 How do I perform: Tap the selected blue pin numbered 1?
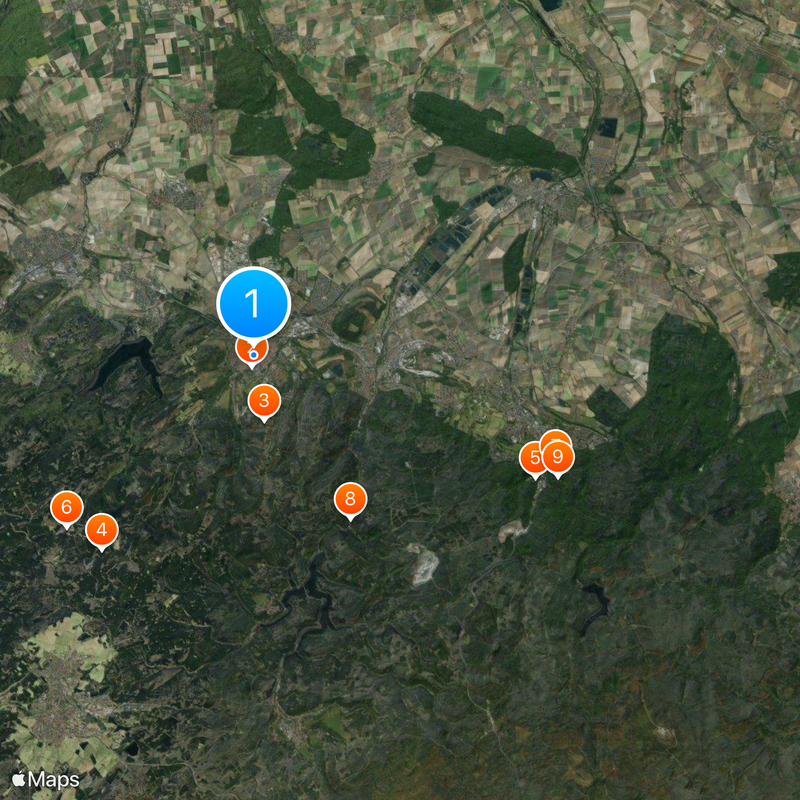click(x=253, y=302)
